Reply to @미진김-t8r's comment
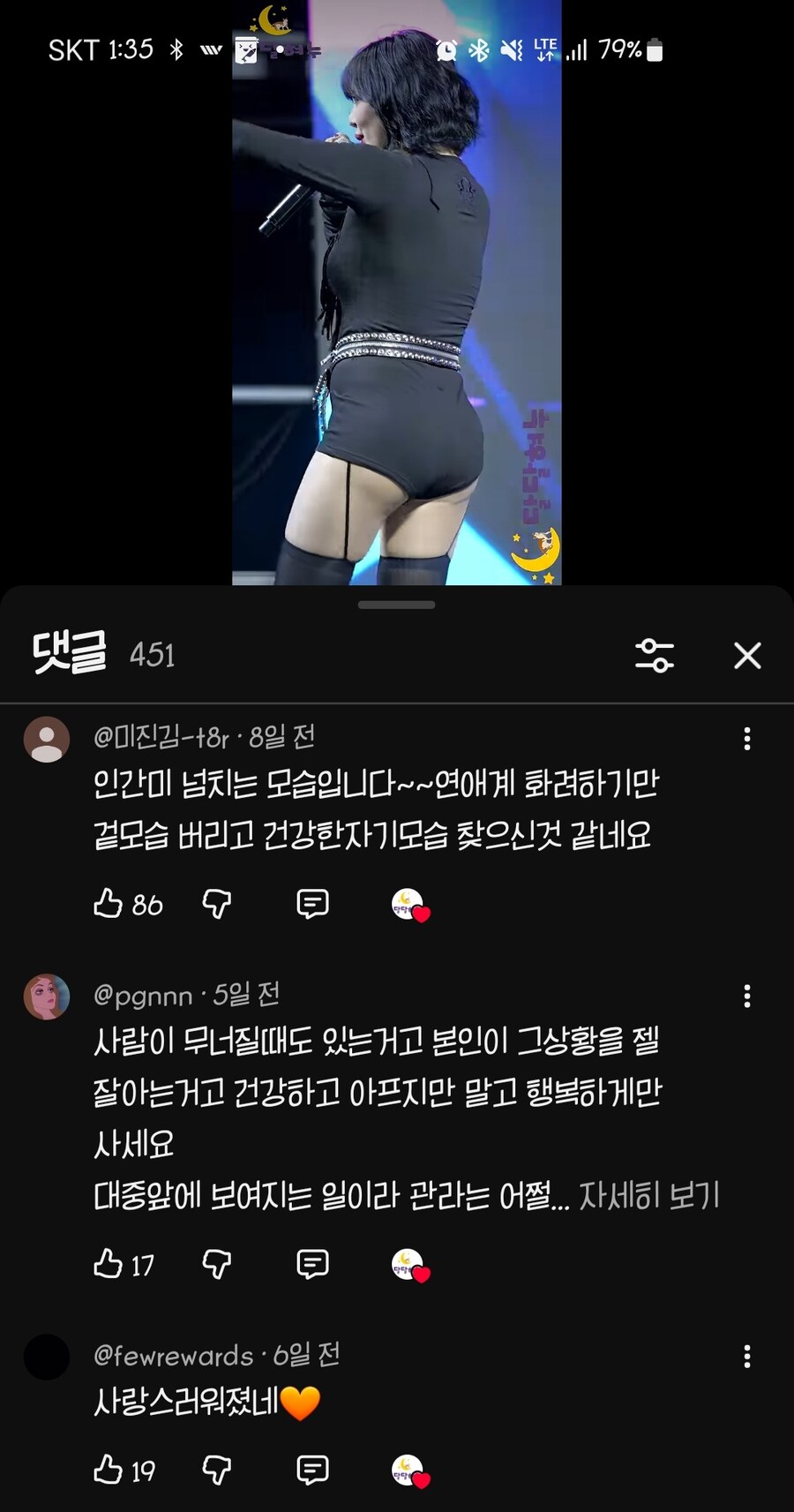Viewport: 794px width, 1512px height. (312, 903)
